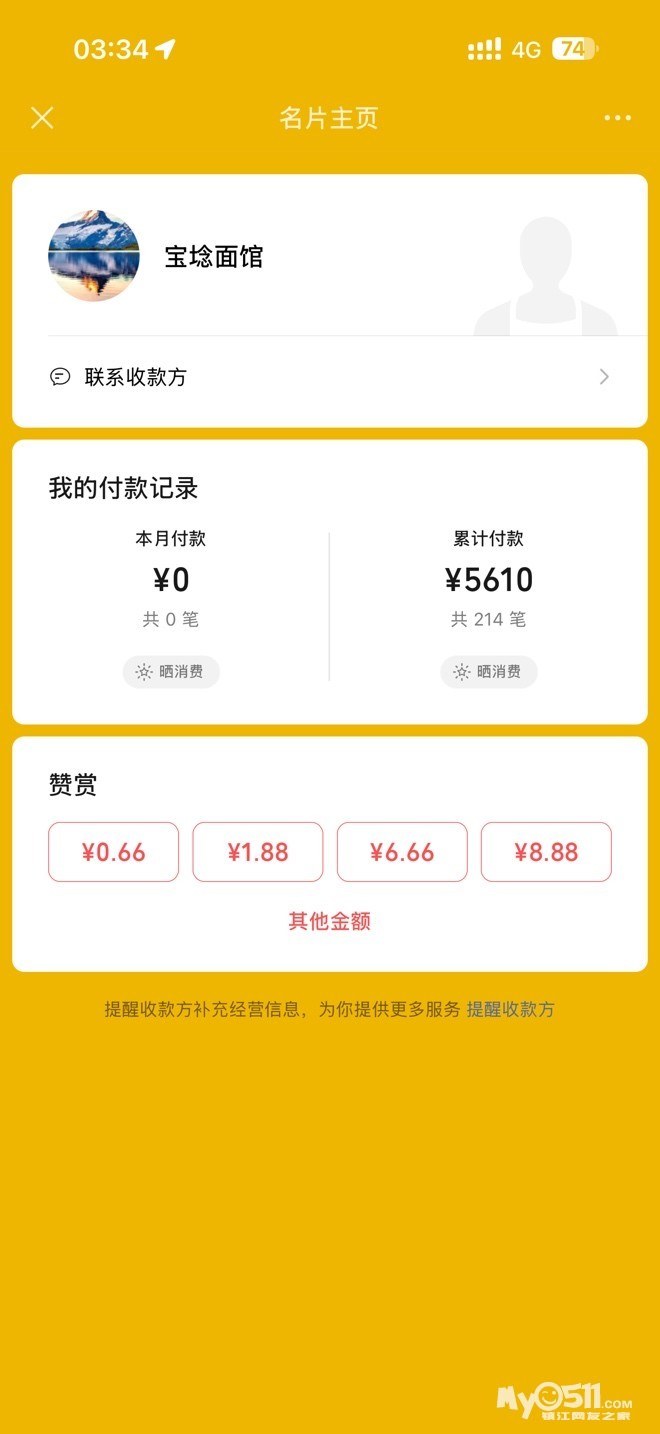Open 联系收款方 to contact the payee
Screen dimensions: 660x1434
point(329,377)
